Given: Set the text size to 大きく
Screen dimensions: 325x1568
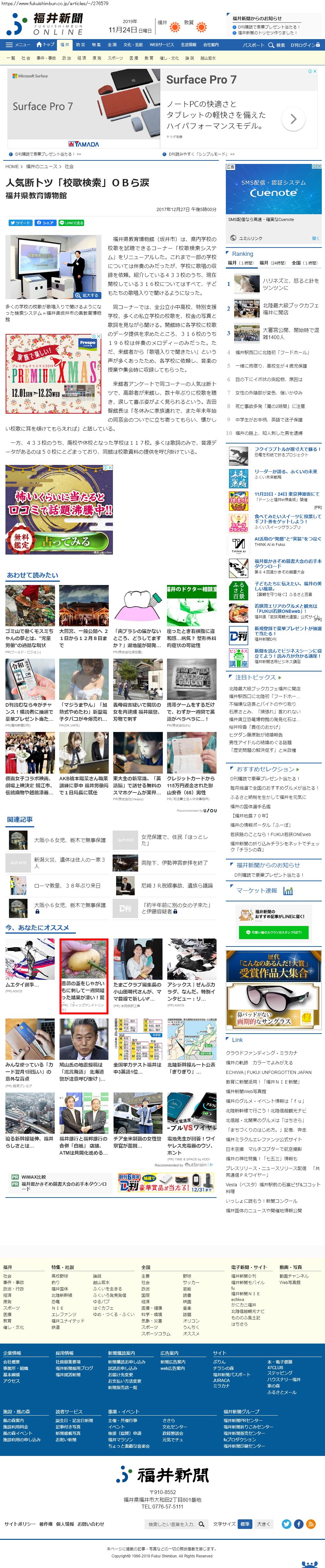Looking at the screenshot, I should 263,1524.
